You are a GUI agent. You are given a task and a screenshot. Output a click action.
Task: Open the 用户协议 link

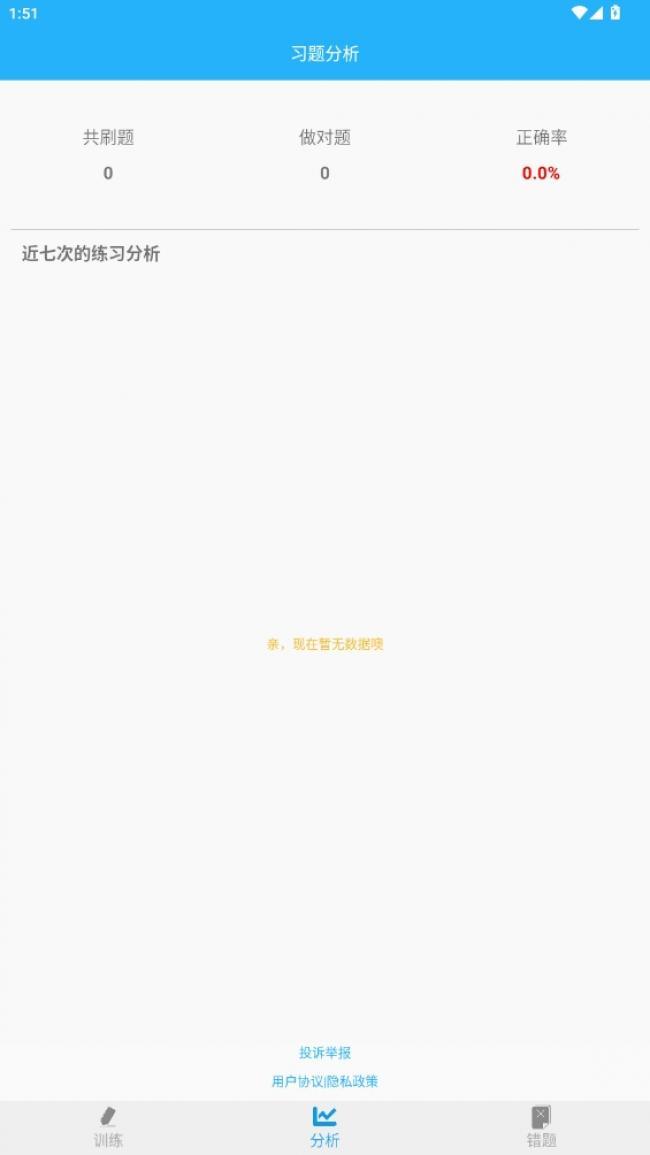(x=298, y=1081)
